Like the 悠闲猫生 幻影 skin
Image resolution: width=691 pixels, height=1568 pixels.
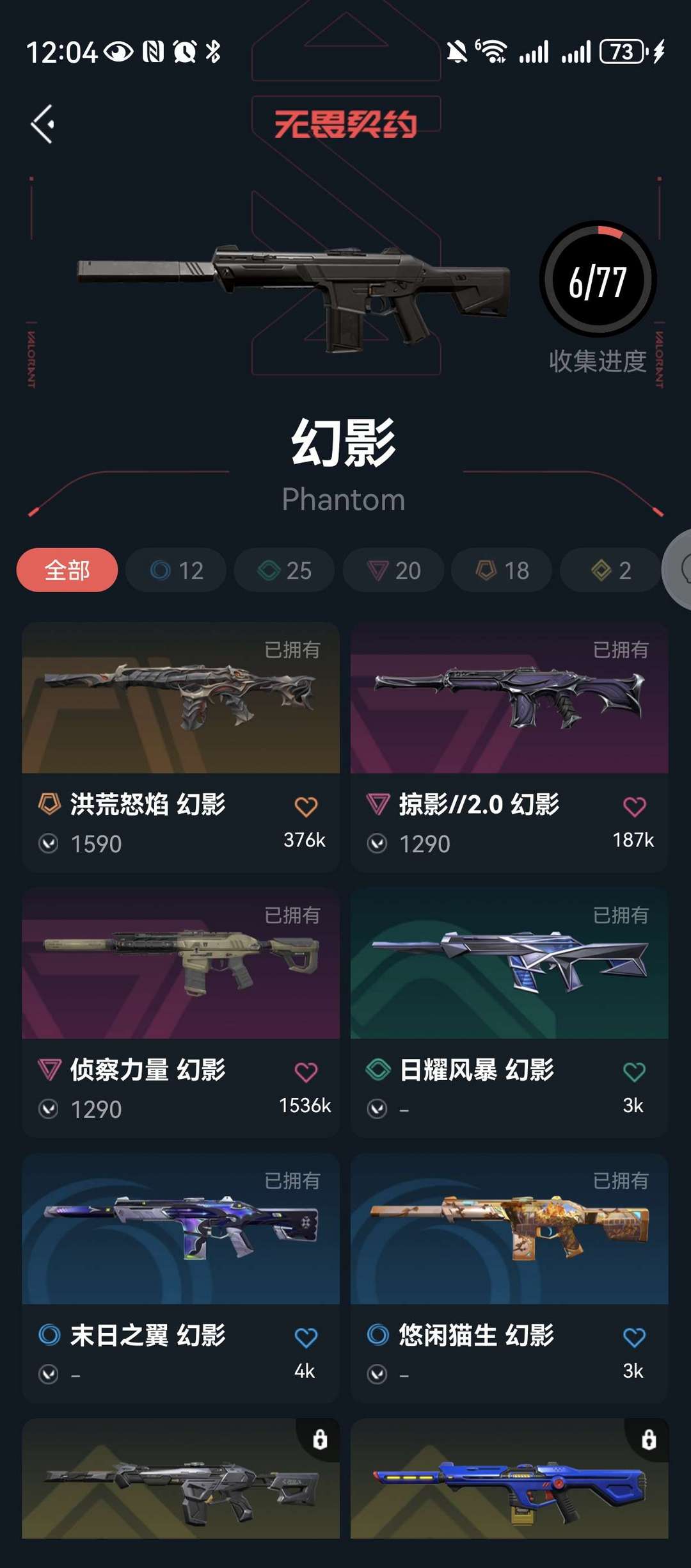pyautogui.click(x=634, y=1338)
